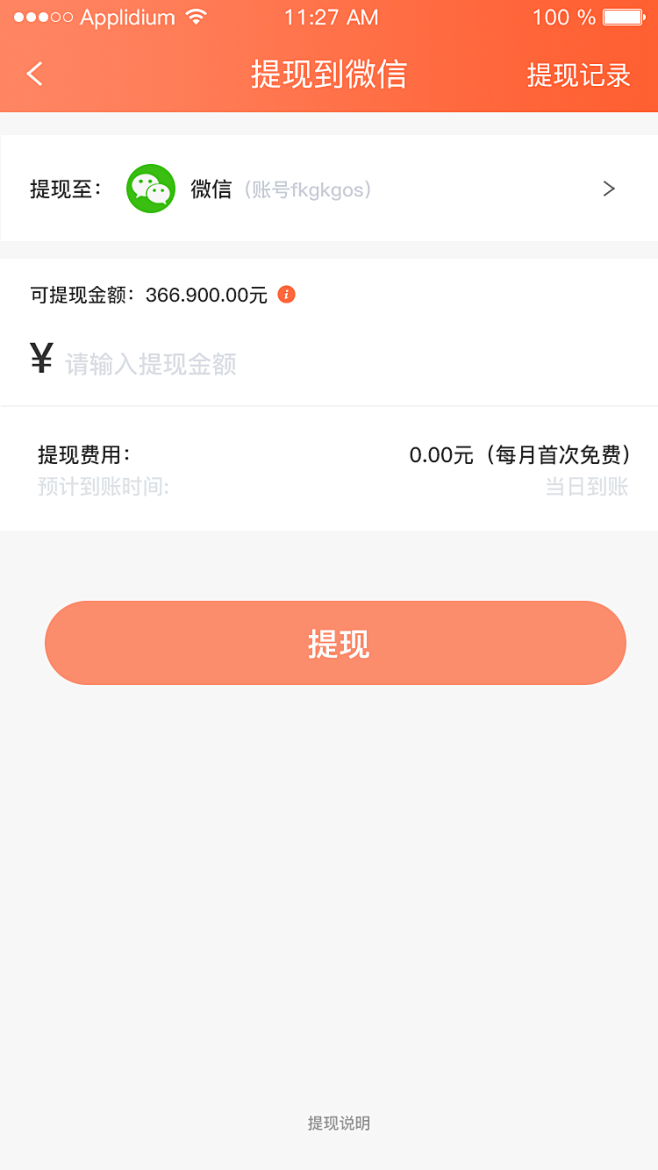658x1170 pixels.
Task: Focus the 请输入提现金额 amount field
Action: coord(300,363)
